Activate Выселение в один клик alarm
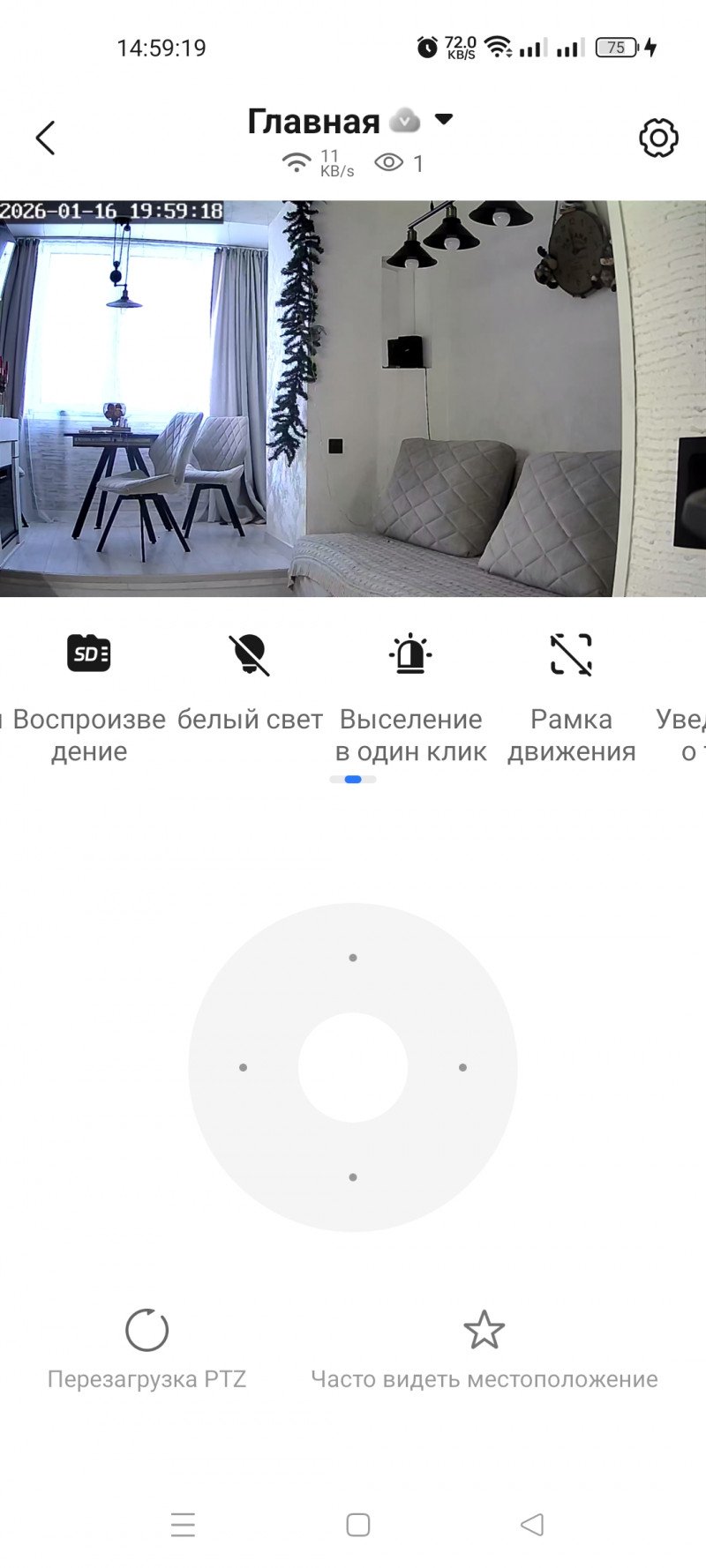The image size is (706, 1568). 410,654
